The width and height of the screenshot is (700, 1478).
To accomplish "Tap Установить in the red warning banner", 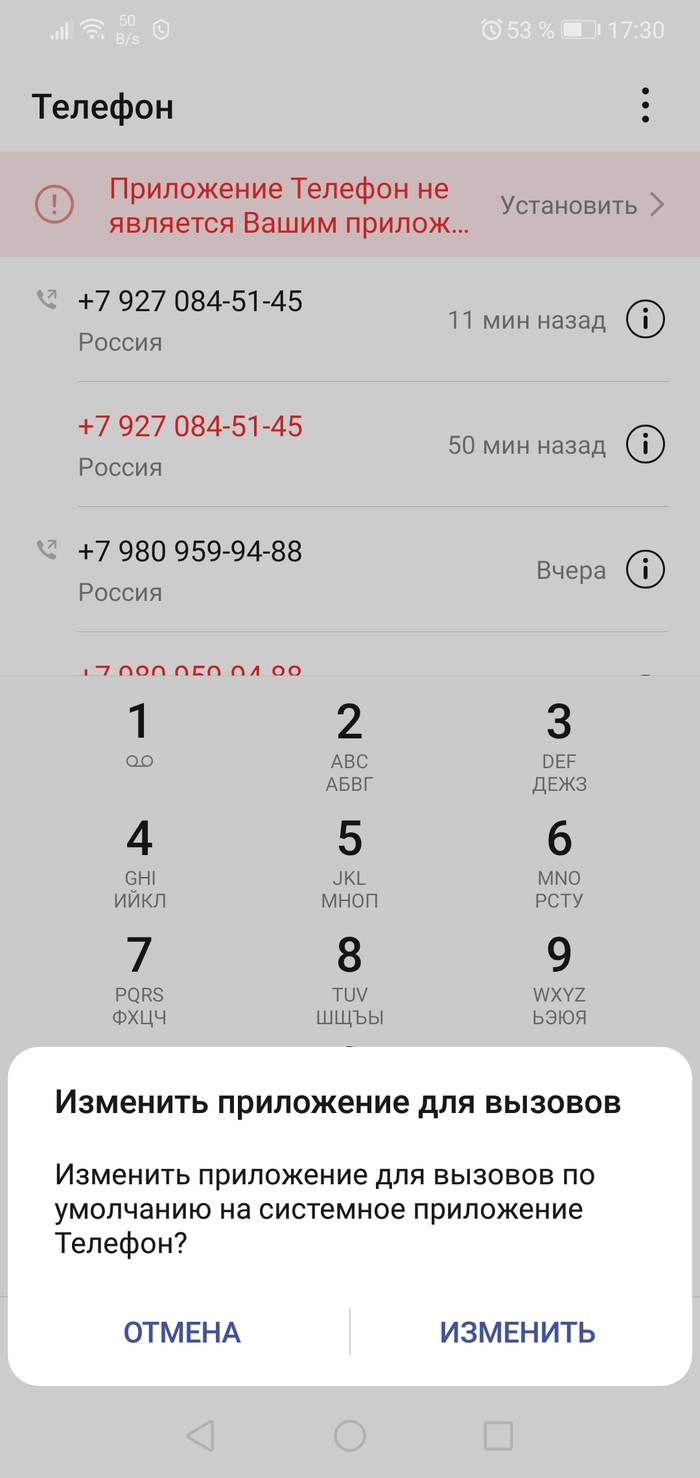I will (582, 205).
